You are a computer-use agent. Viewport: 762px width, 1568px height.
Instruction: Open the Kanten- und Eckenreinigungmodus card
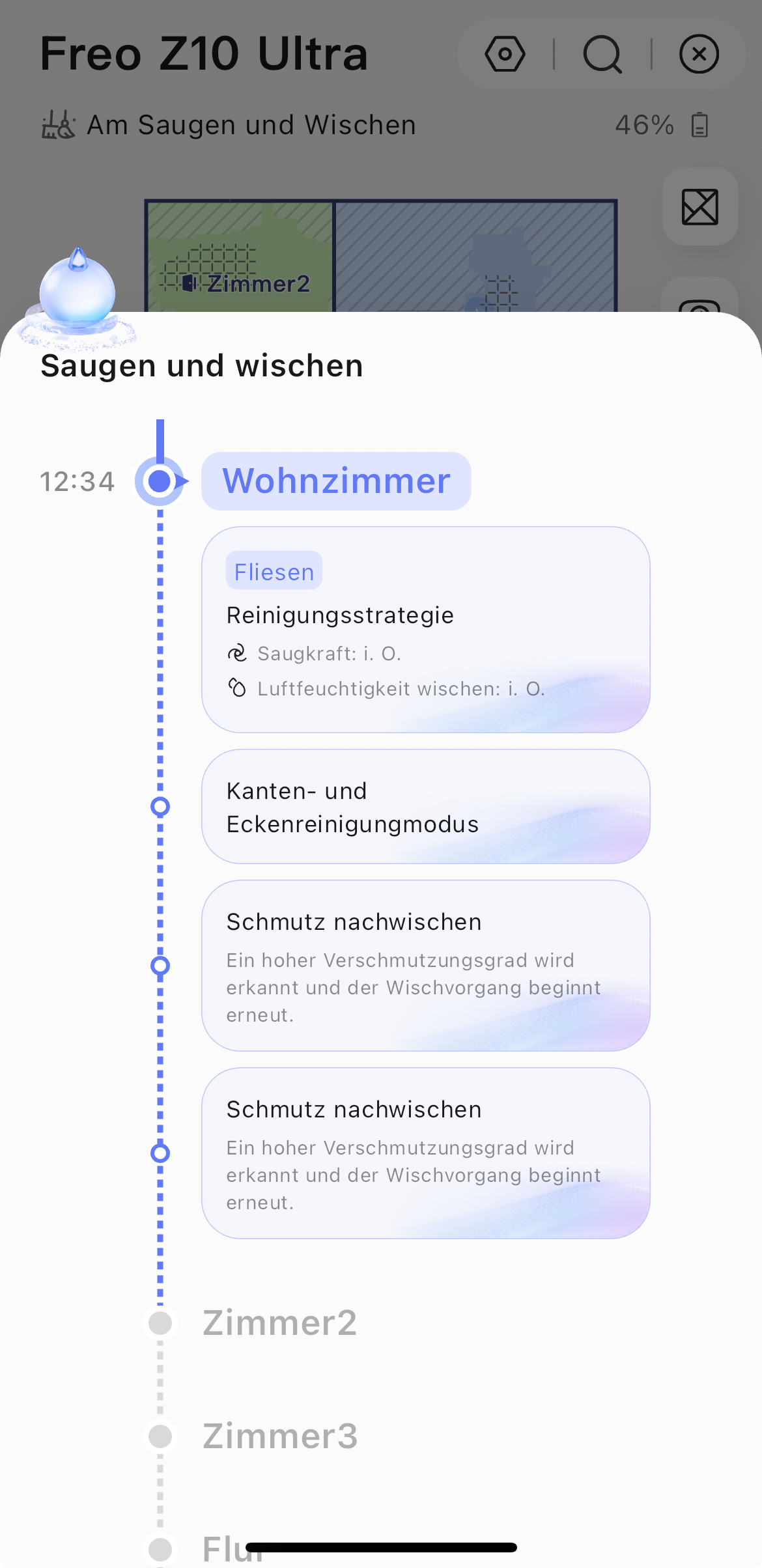point(426,807)
